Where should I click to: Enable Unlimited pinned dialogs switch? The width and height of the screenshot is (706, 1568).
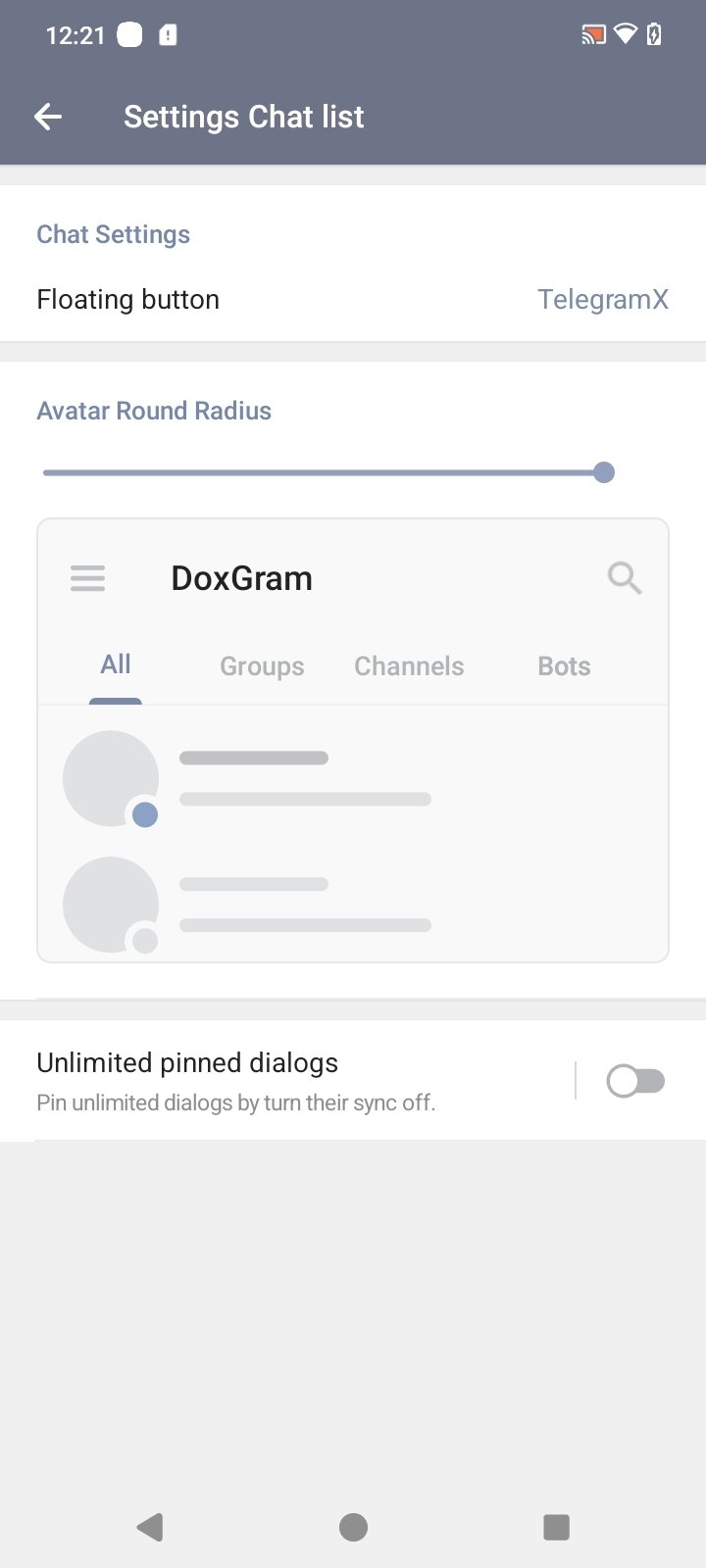(x=635, y=1081)
